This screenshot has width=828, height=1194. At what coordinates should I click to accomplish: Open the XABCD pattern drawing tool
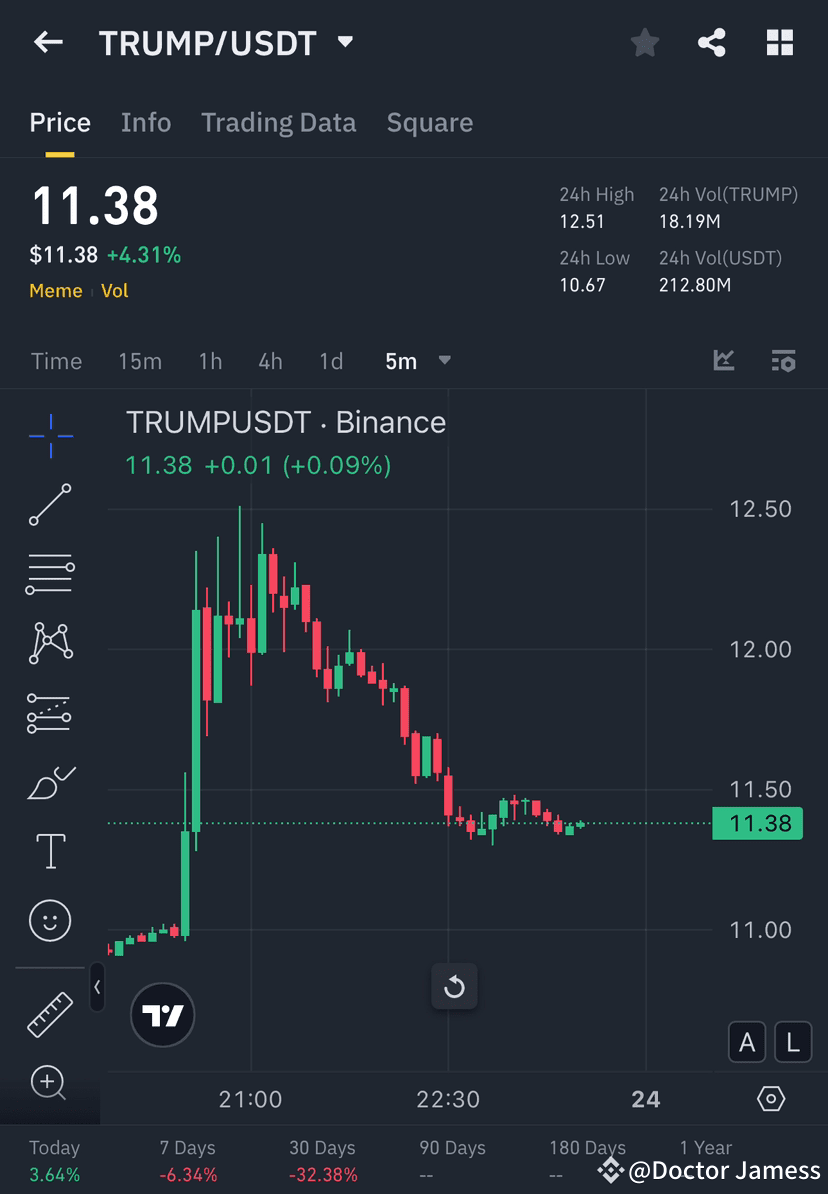click(50, 643)
